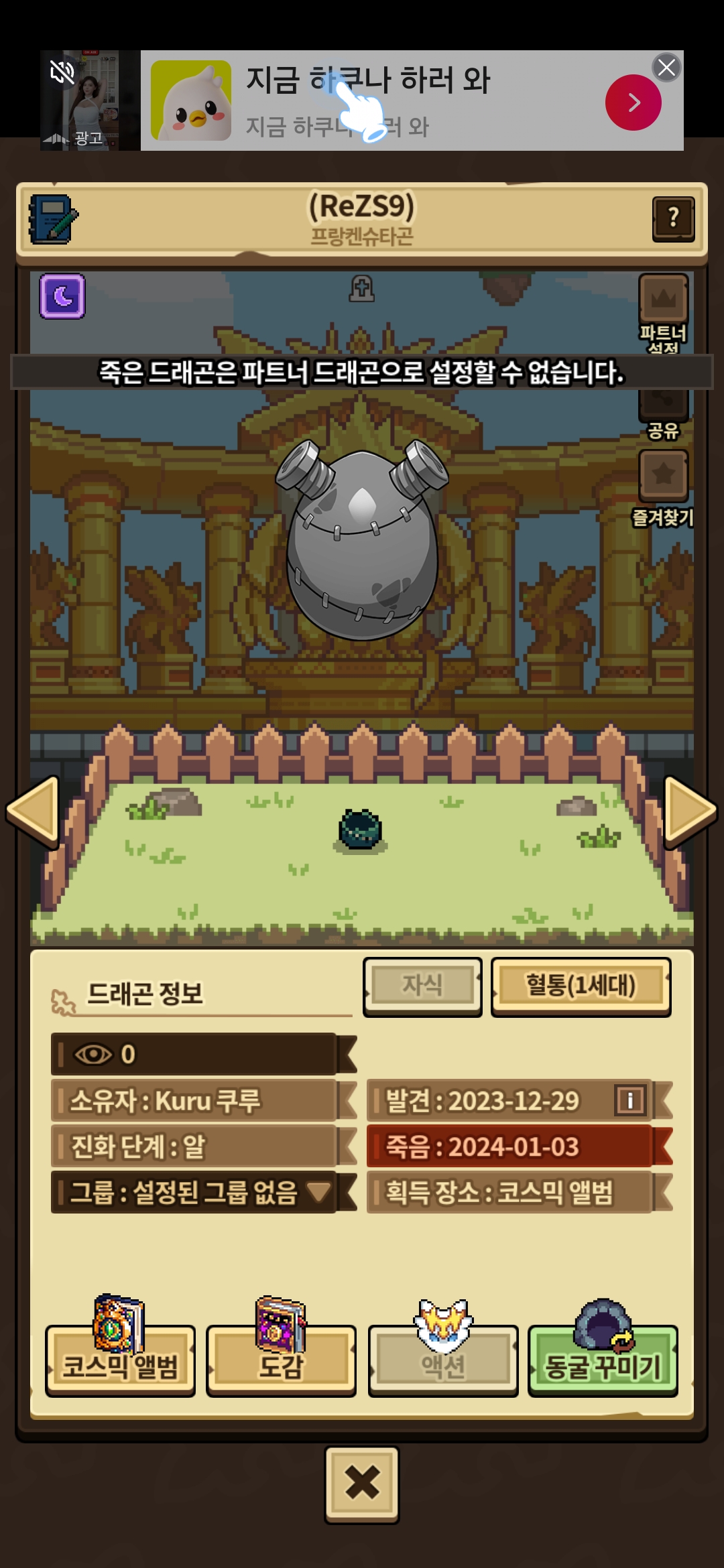Image resolution: width=724 pixels, height=1568 pixels.
Task: Go to next dragon with right arrow
Action: pyautogui.click(x=690, y=811)
